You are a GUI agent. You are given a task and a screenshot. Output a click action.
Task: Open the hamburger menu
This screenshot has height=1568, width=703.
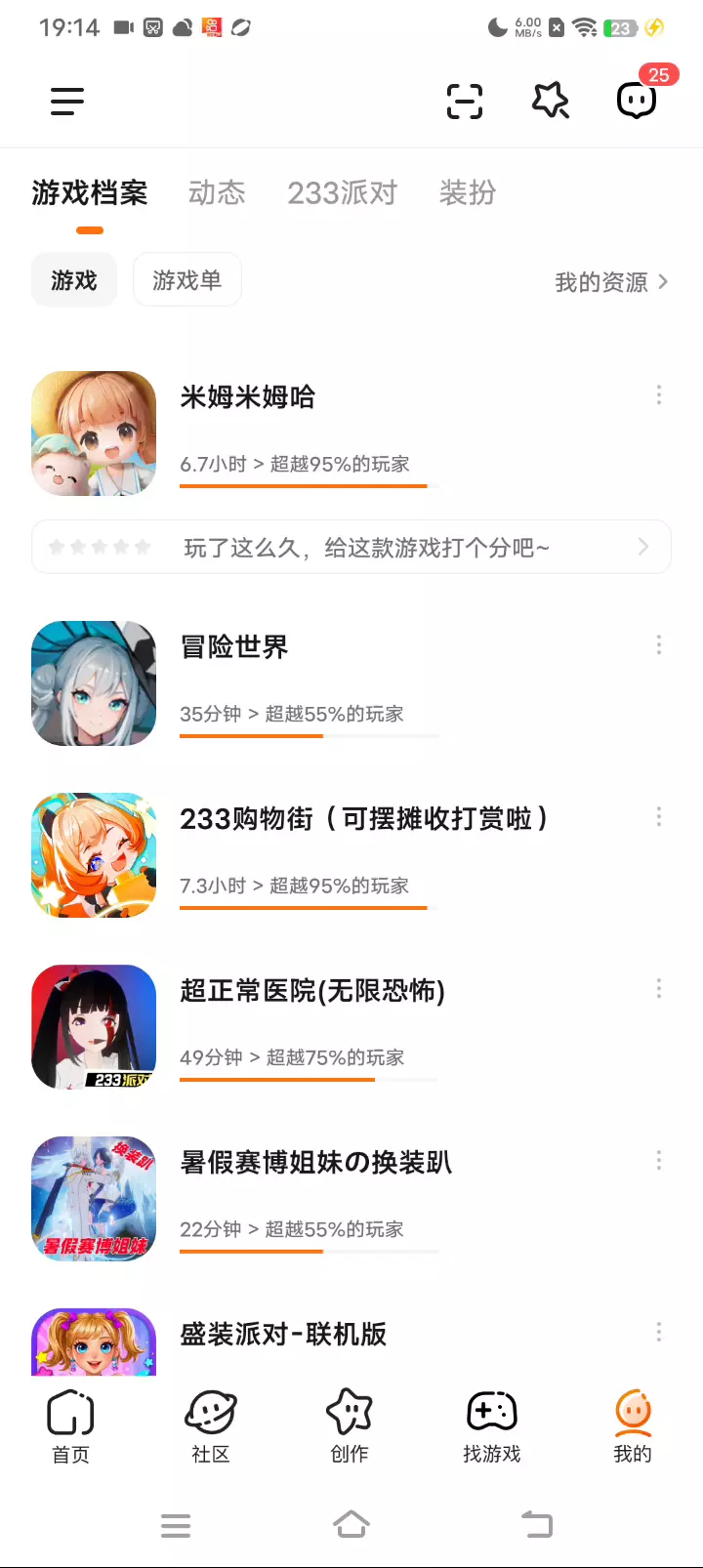tap(67, 101)
